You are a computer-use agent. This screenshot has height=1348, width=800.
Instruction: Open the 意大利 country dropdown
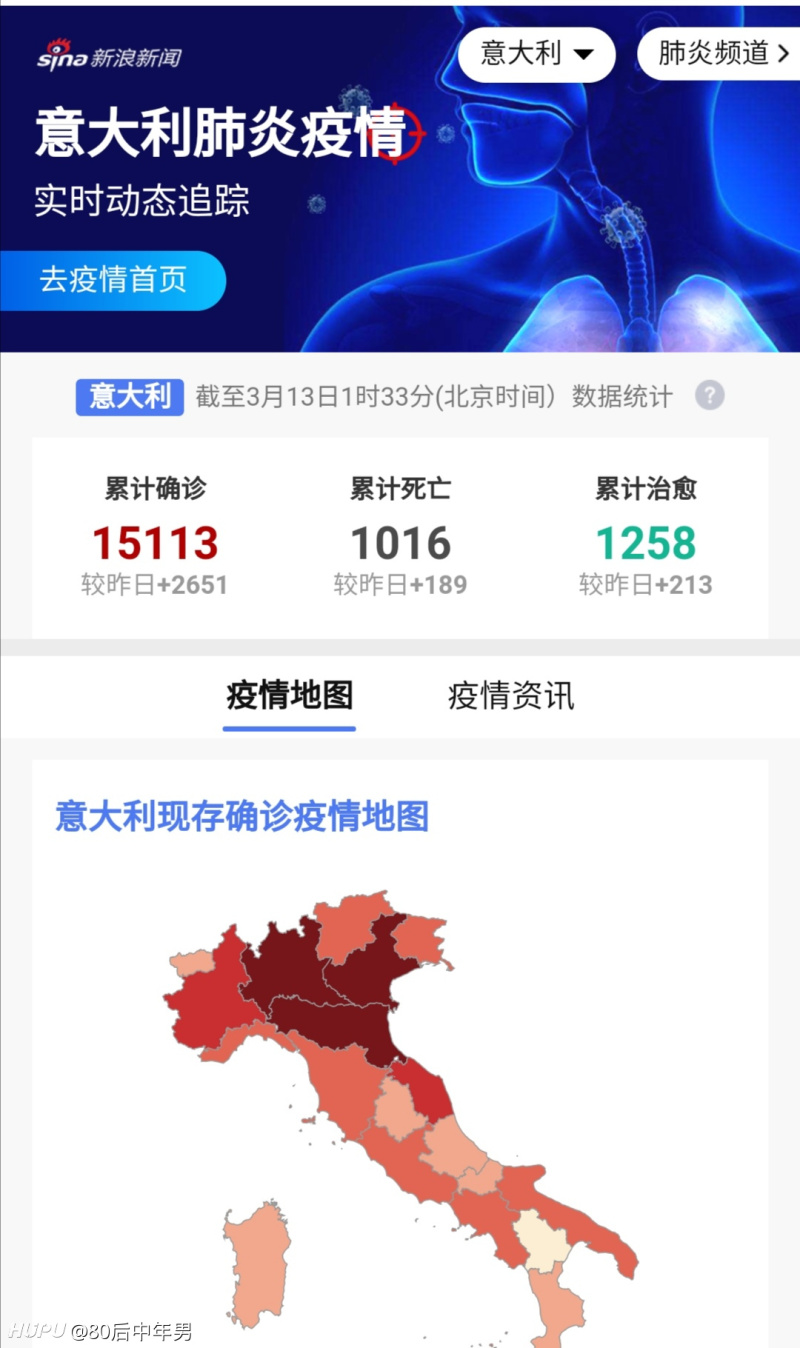(537, 54)
